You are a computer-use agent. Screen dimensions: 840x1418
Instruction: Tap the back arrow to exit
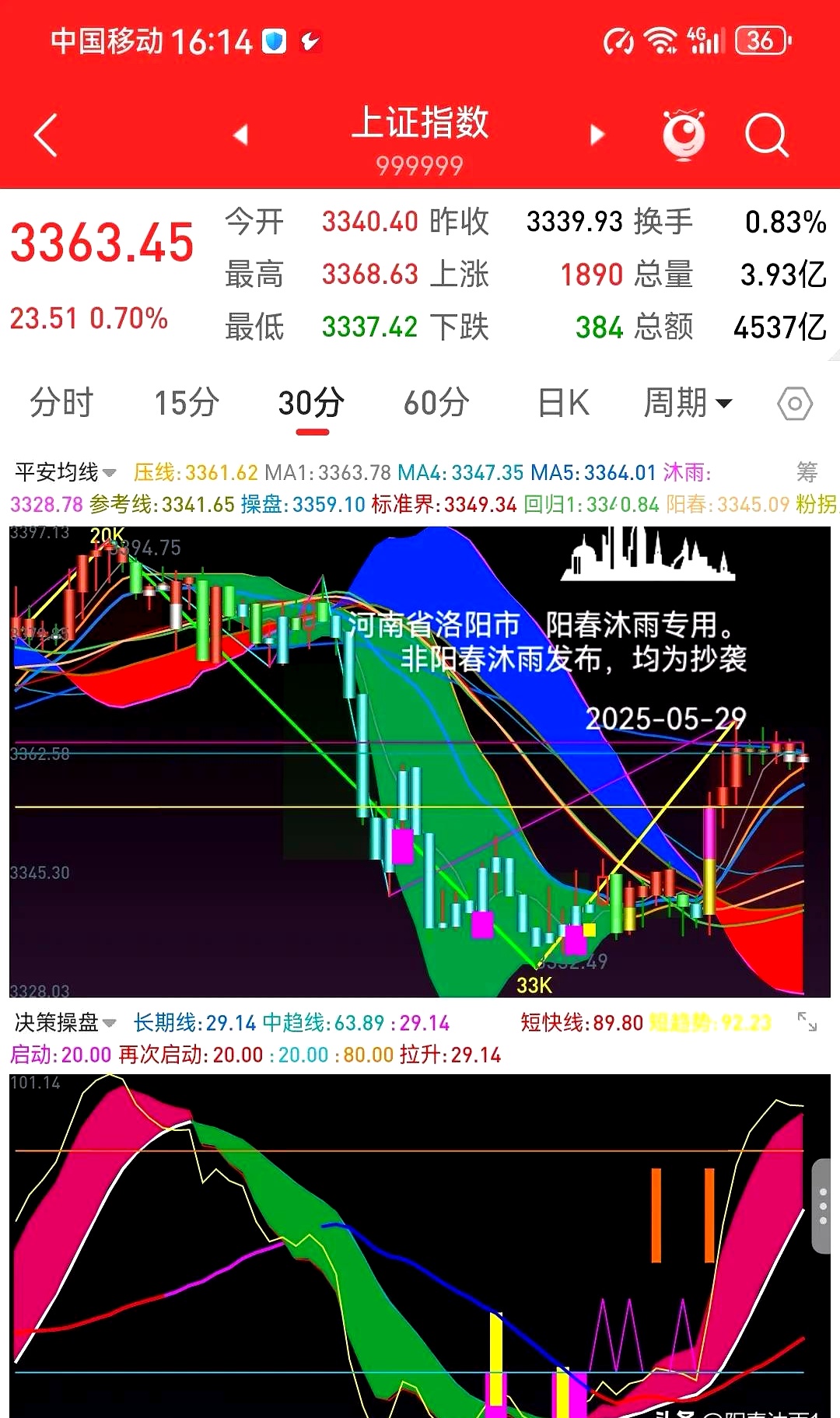click(44, 132)
